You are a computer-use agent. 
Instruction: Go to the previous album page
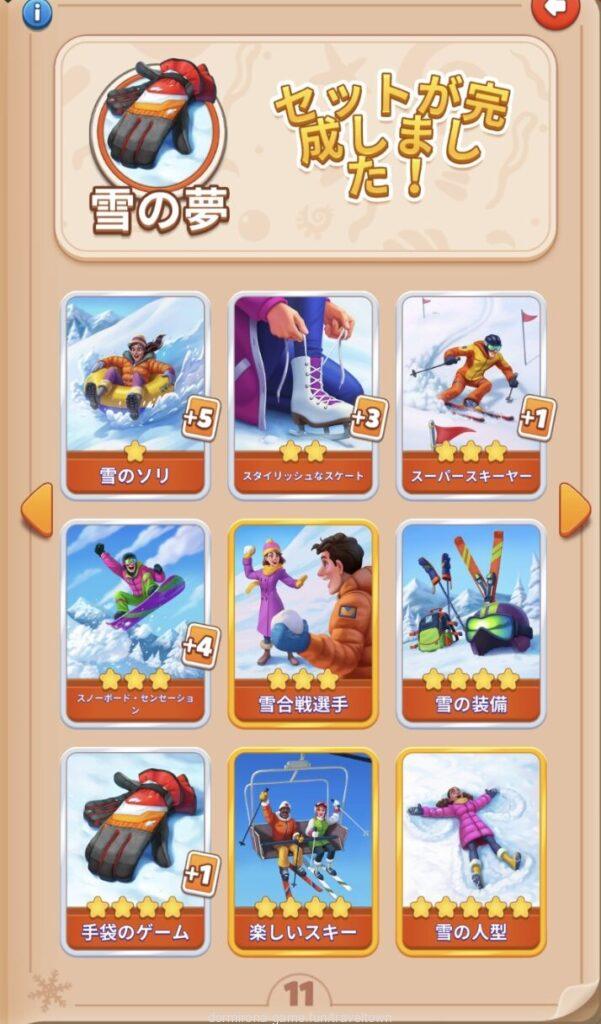point(37,509)
